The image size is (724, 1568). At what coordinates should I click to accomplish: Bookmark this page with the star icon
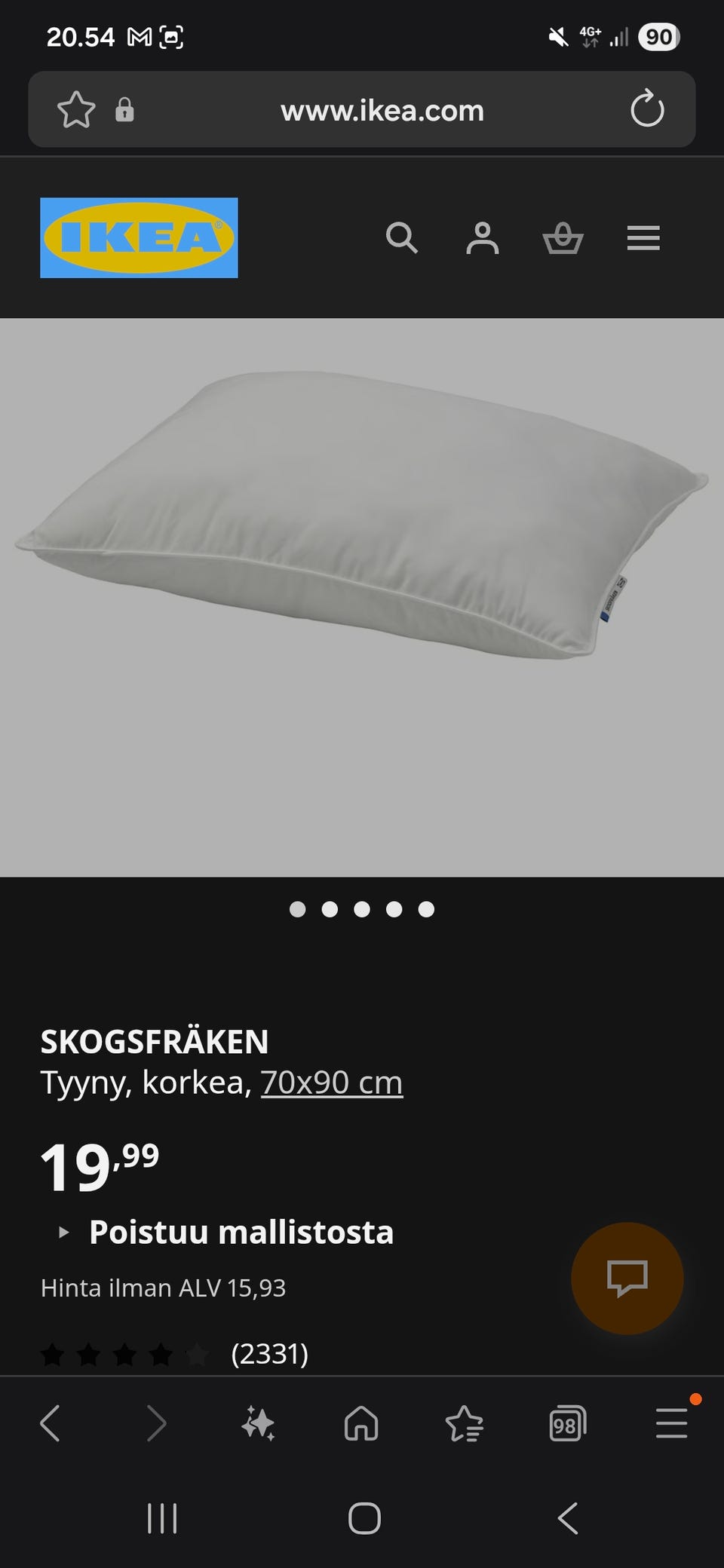pyautogui.click(x=75, y=110)
